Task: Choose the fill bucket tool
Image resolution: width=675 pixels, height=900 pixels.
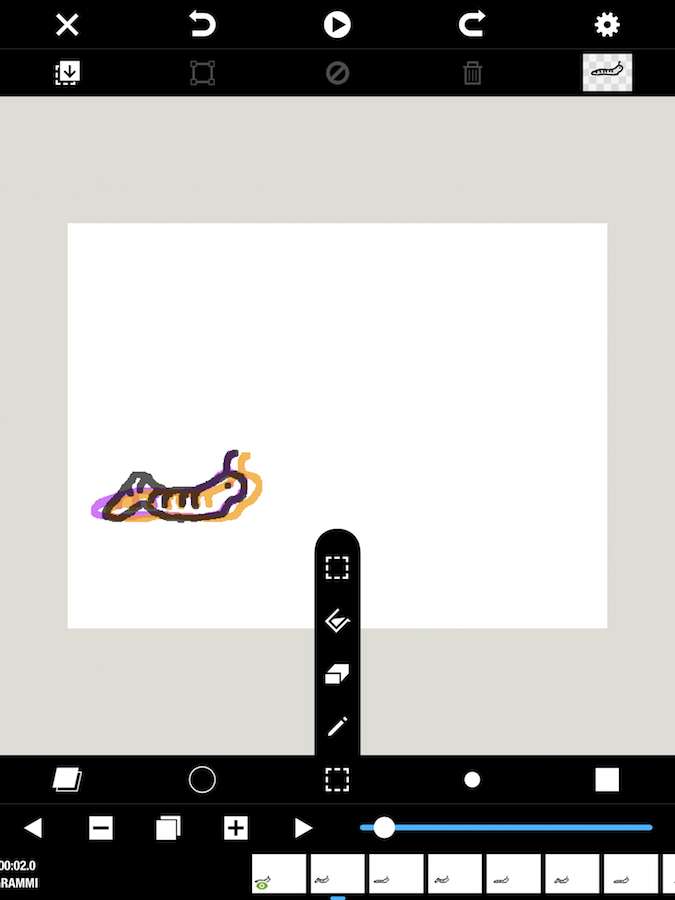Action: click(x=337, y=622)
